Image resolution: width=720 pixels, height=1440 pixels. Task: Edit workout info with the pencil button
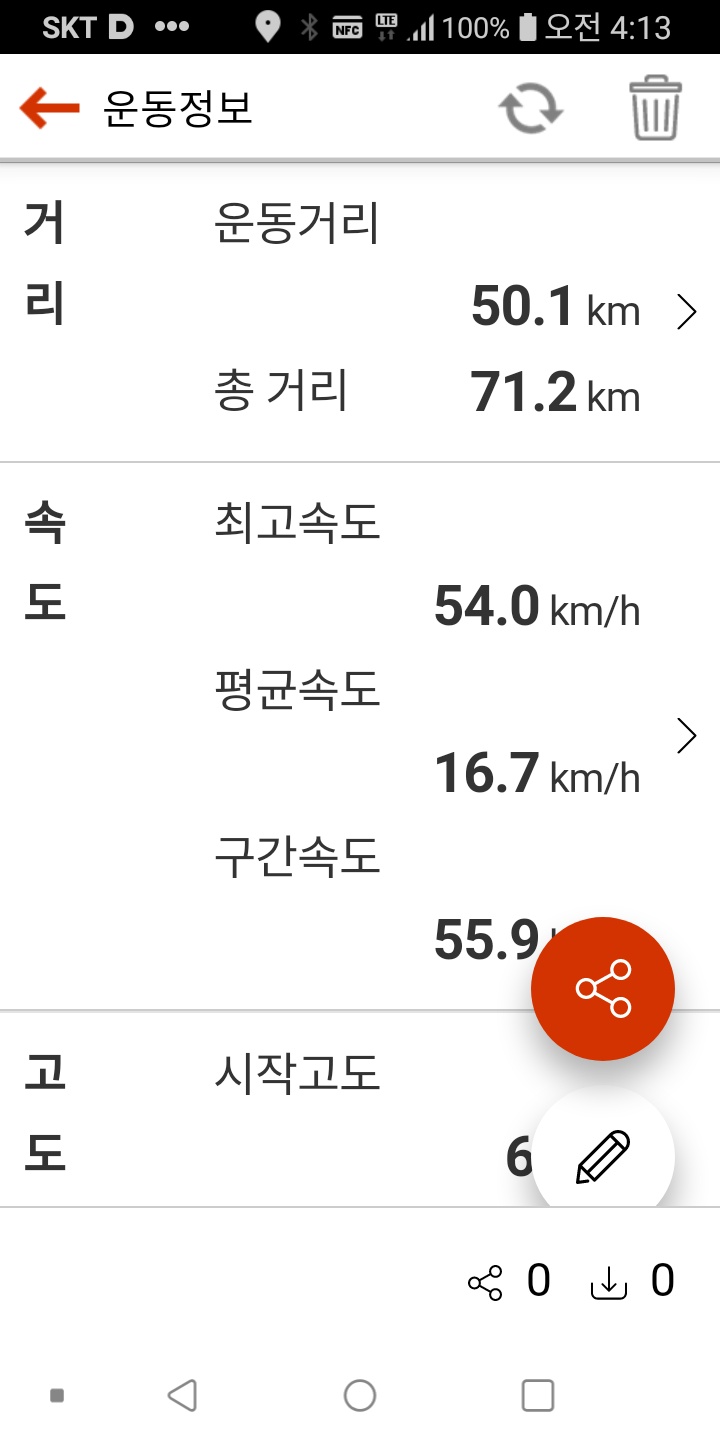[603, 1157]
